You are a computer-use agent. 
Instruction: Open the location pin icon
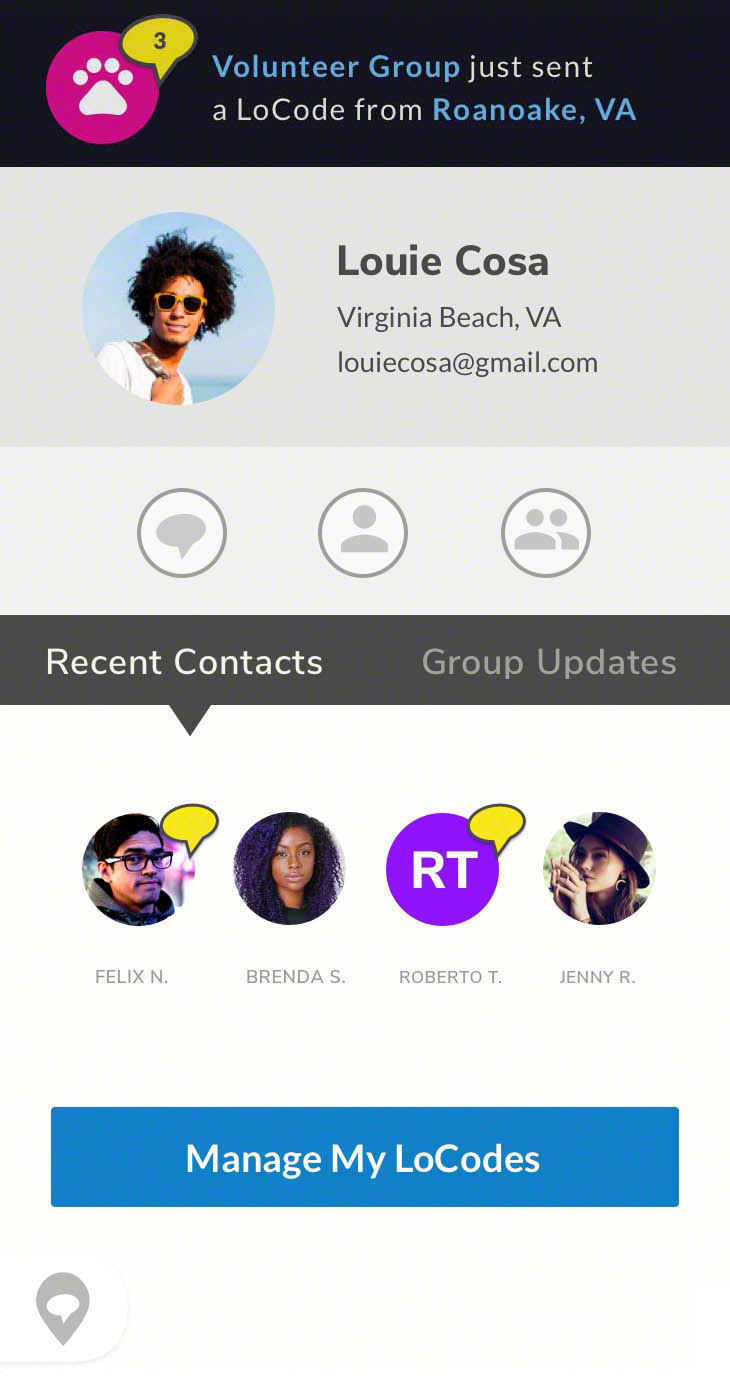click(63, 1308)
